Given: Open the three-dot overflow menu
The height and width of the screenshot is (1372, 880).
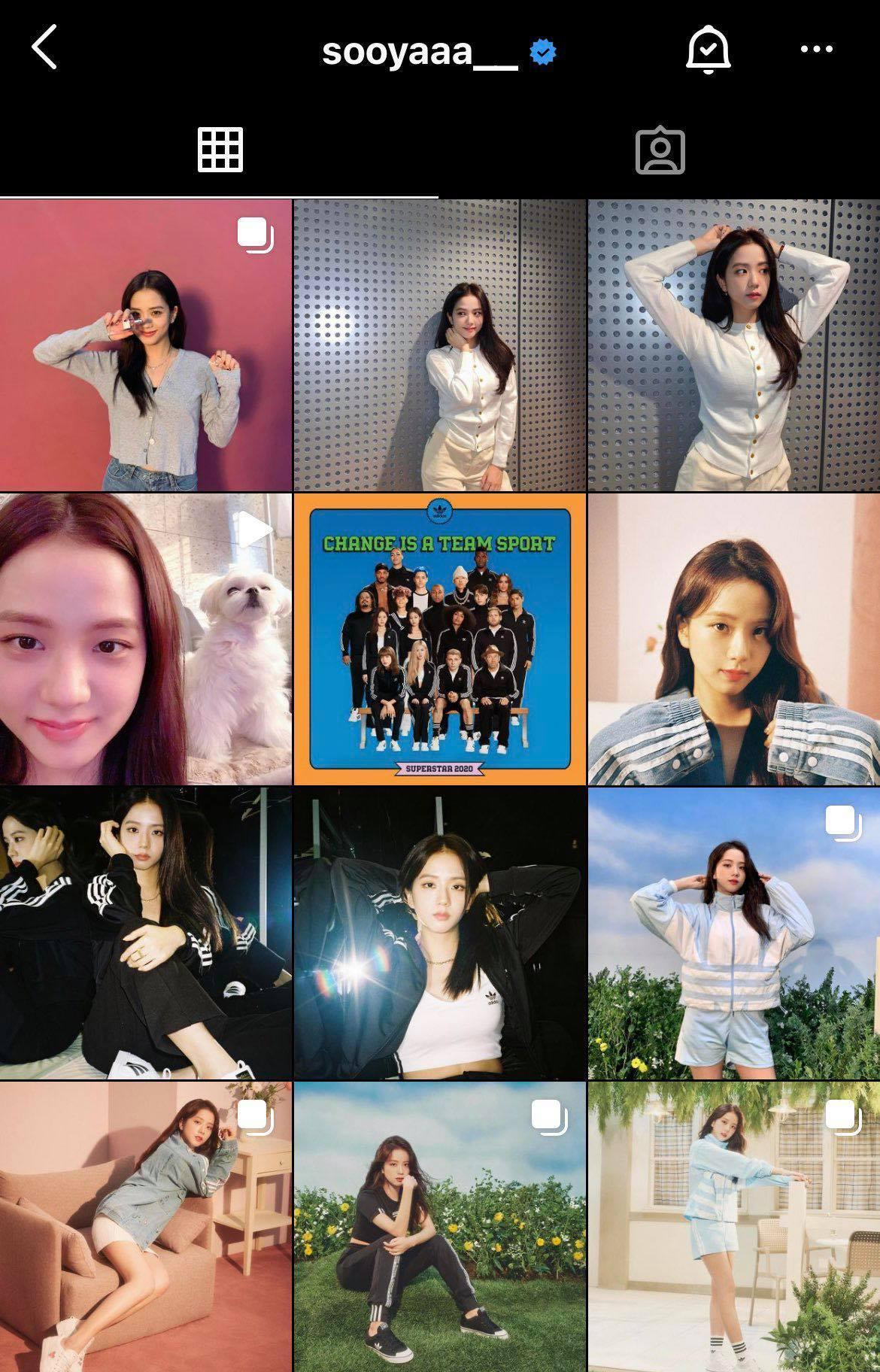Looking at the screenshot, I should pos(816,50).
